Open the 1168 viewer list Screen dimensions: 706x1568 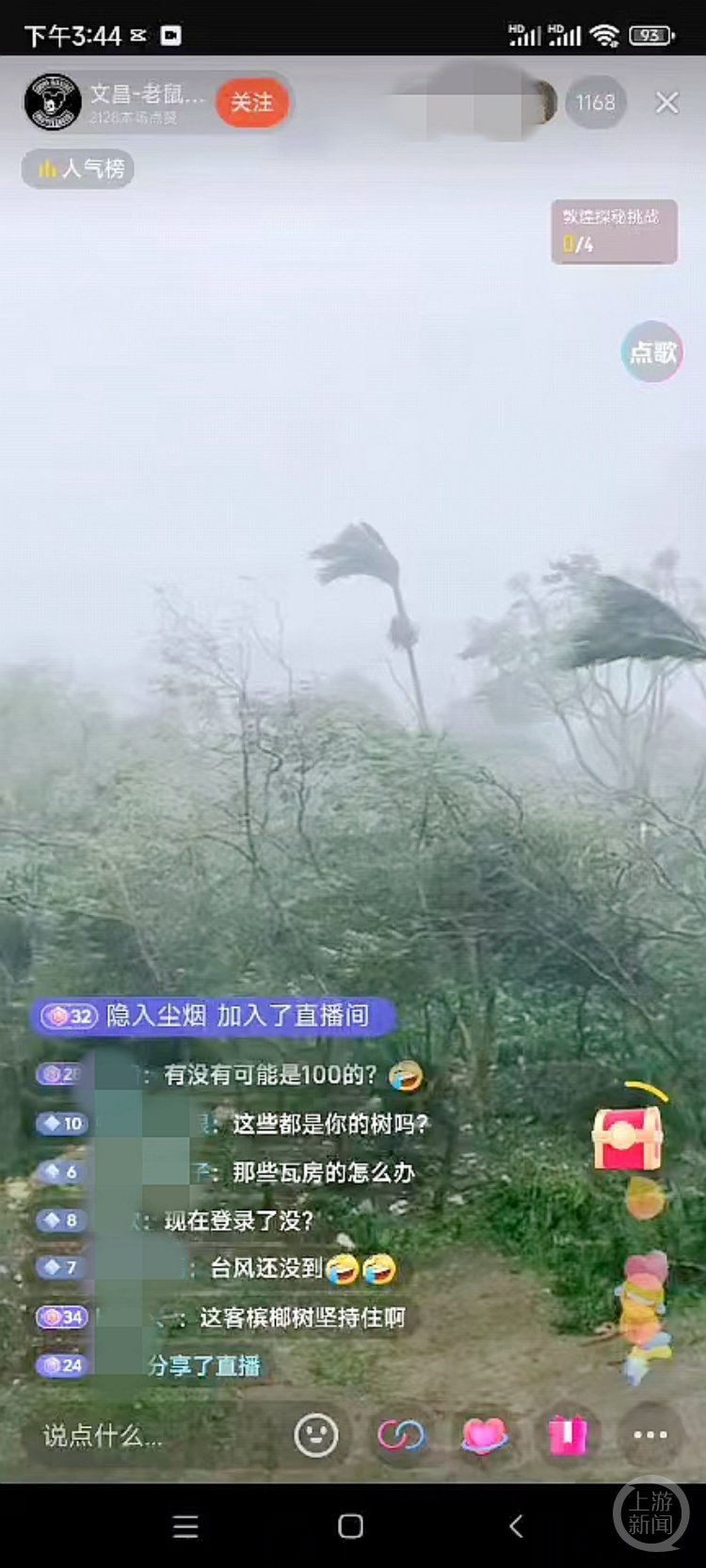point(595,103)
